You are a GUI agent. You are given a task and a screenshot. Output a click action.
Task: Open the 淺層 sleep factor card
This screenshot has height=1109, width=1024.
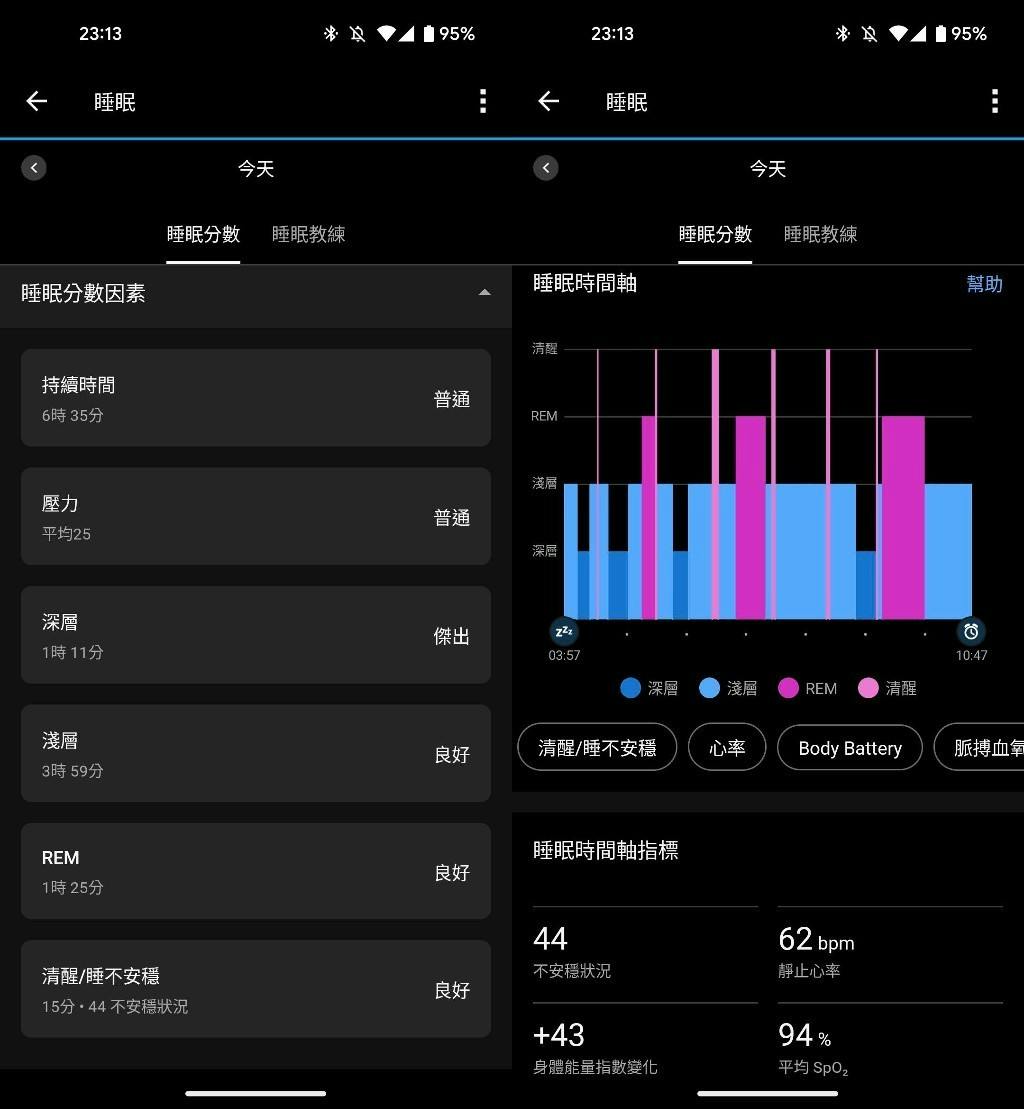tap(255, 753)
